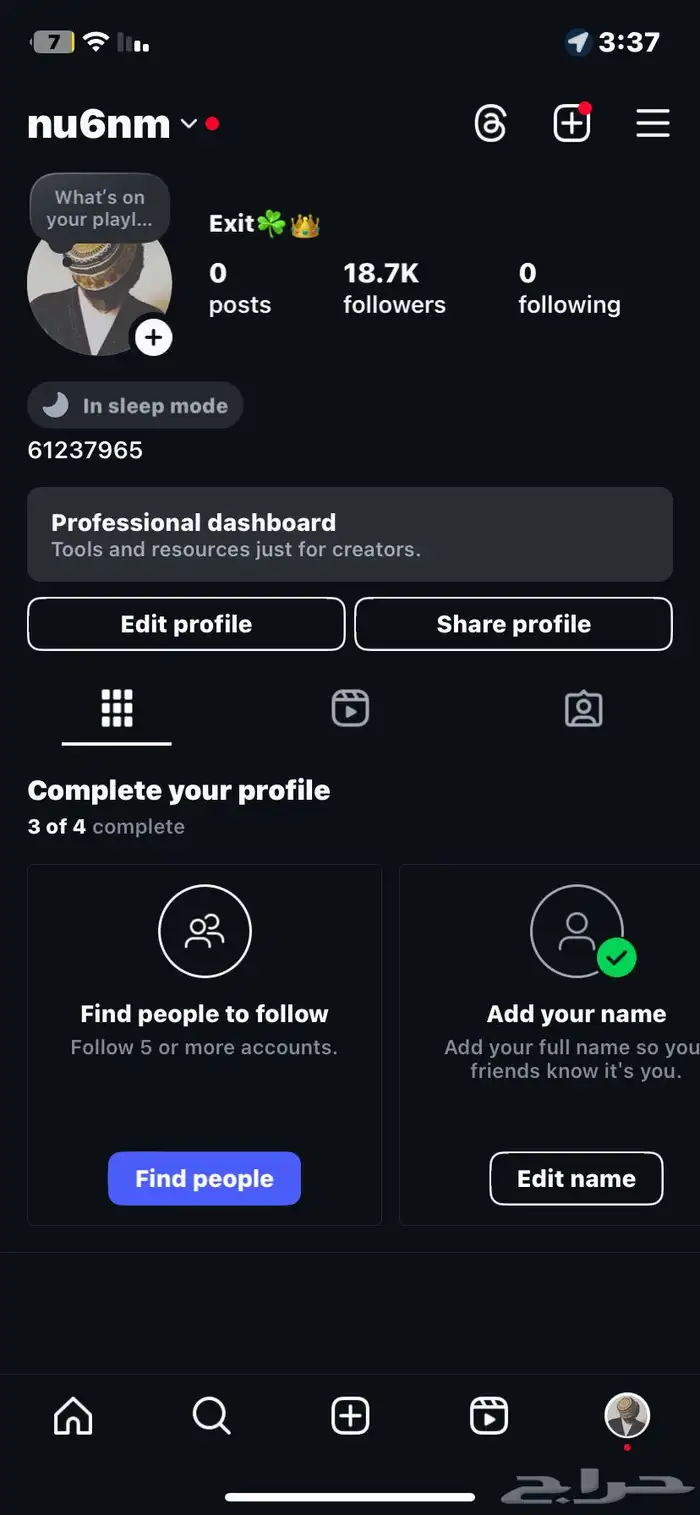Tap the "What's on your playlist" note bubble
Screen dimensions: 700x1515
(99, 208)
